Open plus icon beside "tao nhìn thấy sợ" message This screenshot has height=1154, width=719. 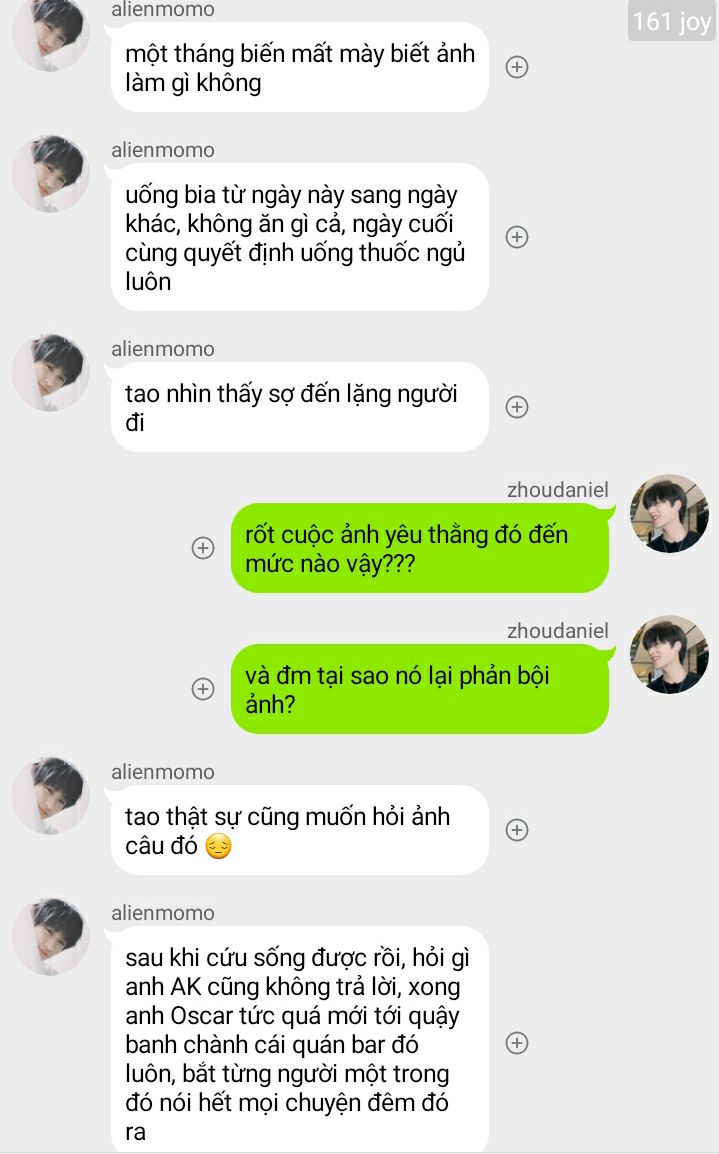(517, 407)
